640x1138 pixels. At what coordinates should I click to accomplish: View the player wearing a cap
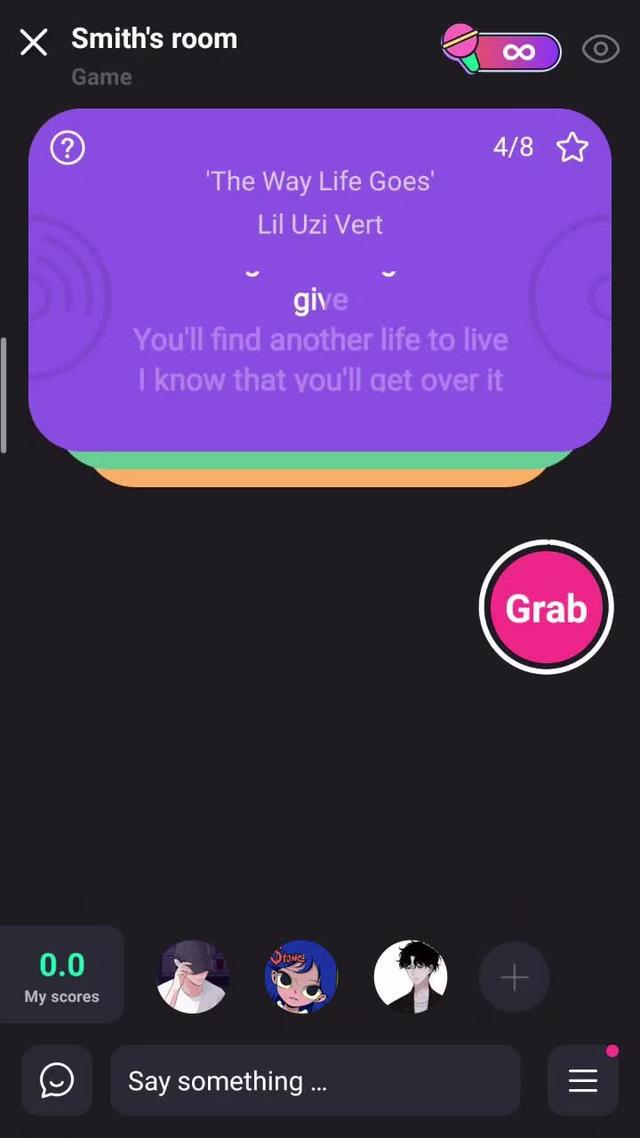tap(193, 977)
